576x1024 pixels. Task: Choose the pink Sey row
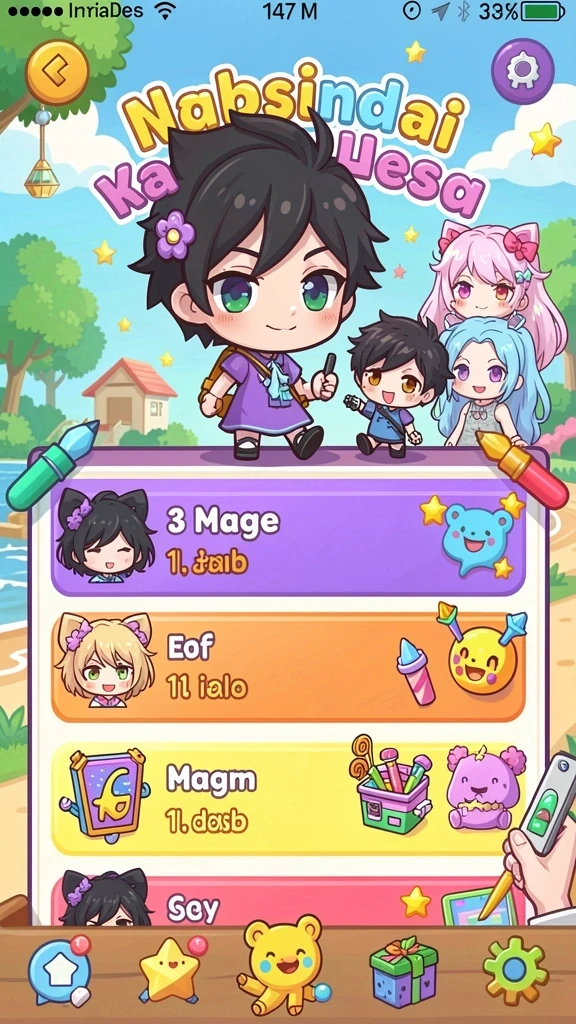[289, 901]
